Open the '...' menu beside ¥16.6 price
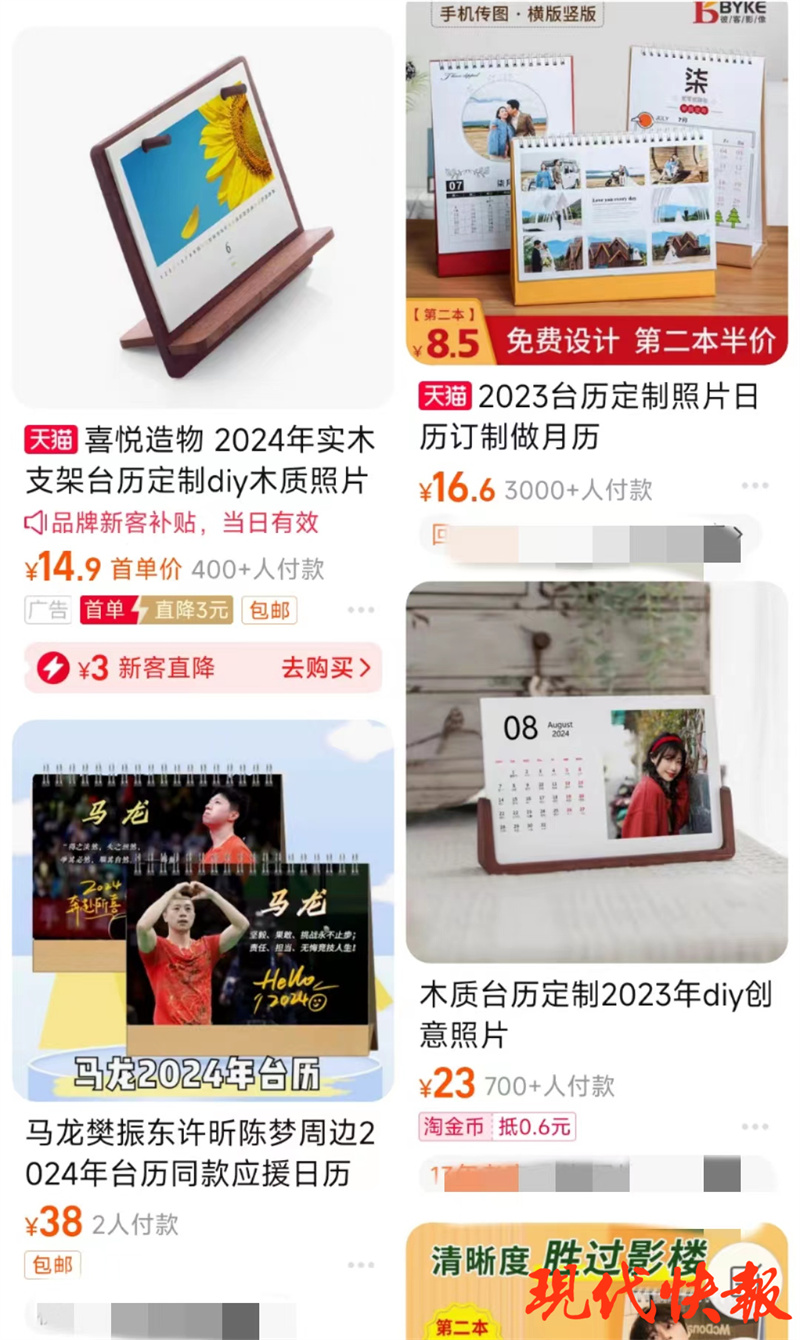Viewport: 800px width, 1340px height. (756, 484)
